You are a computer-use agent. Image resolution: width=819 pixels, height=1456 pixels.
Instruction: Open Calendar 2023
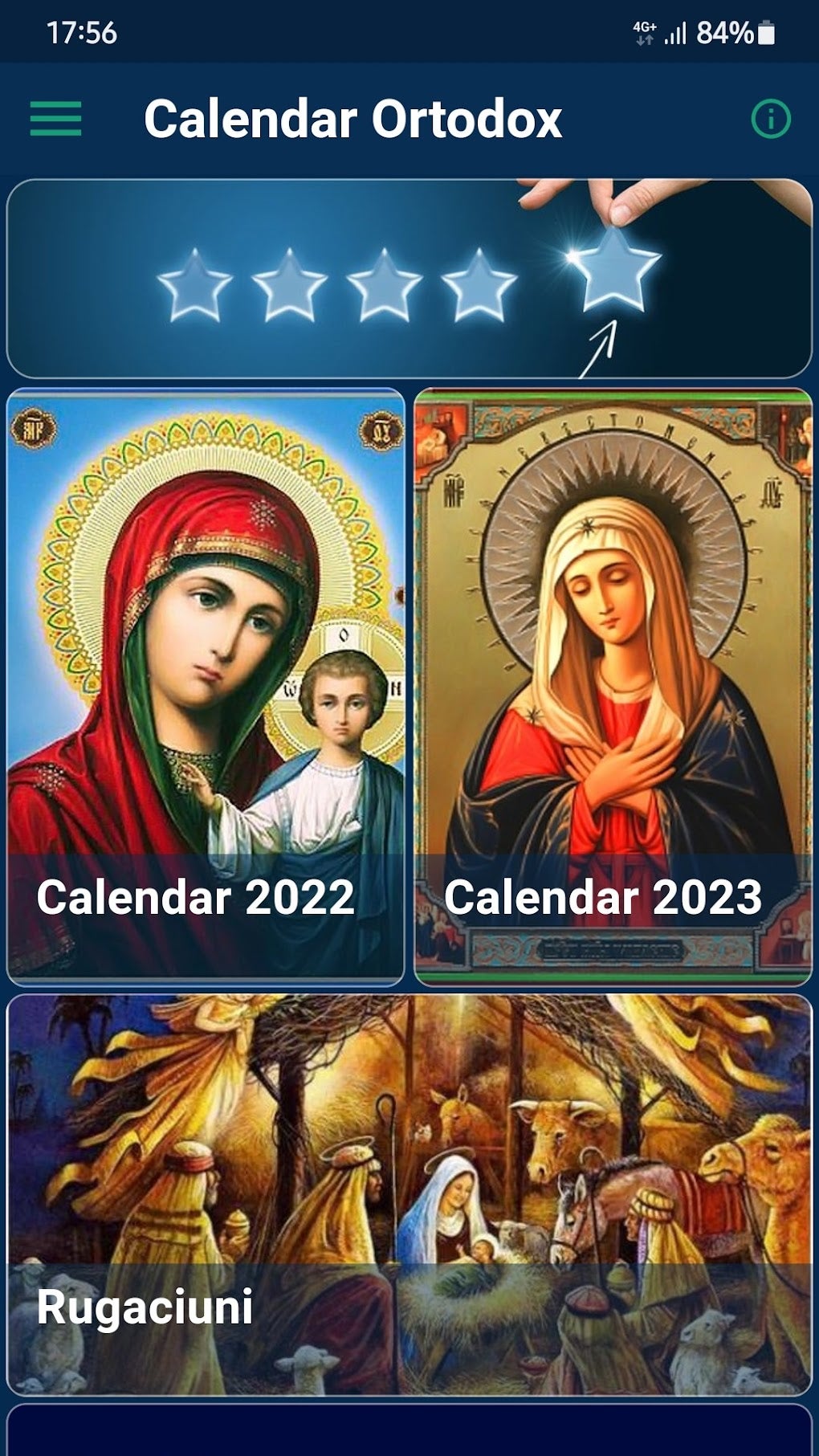(614, 683)
